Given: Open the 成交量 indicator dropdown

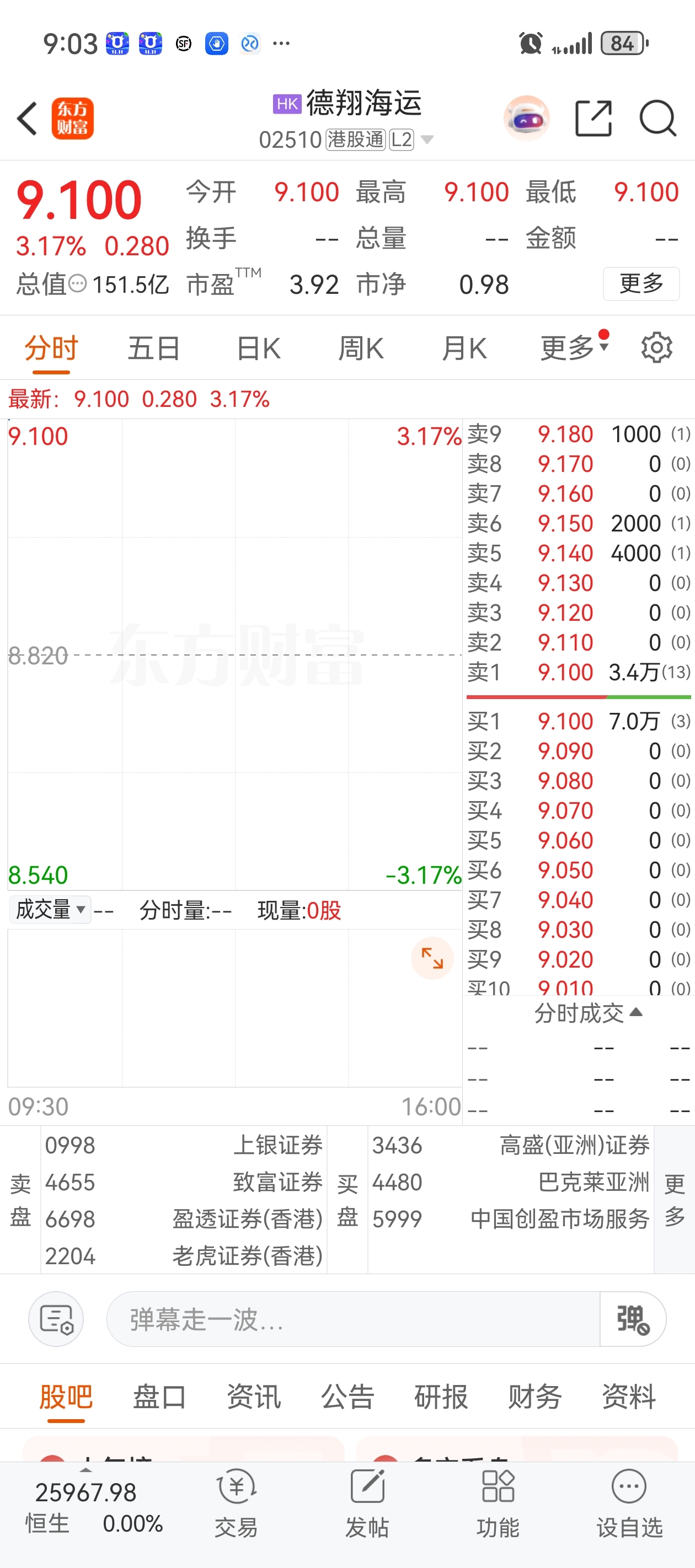Looking at the screenshot, I should click(x=50, y=910).
